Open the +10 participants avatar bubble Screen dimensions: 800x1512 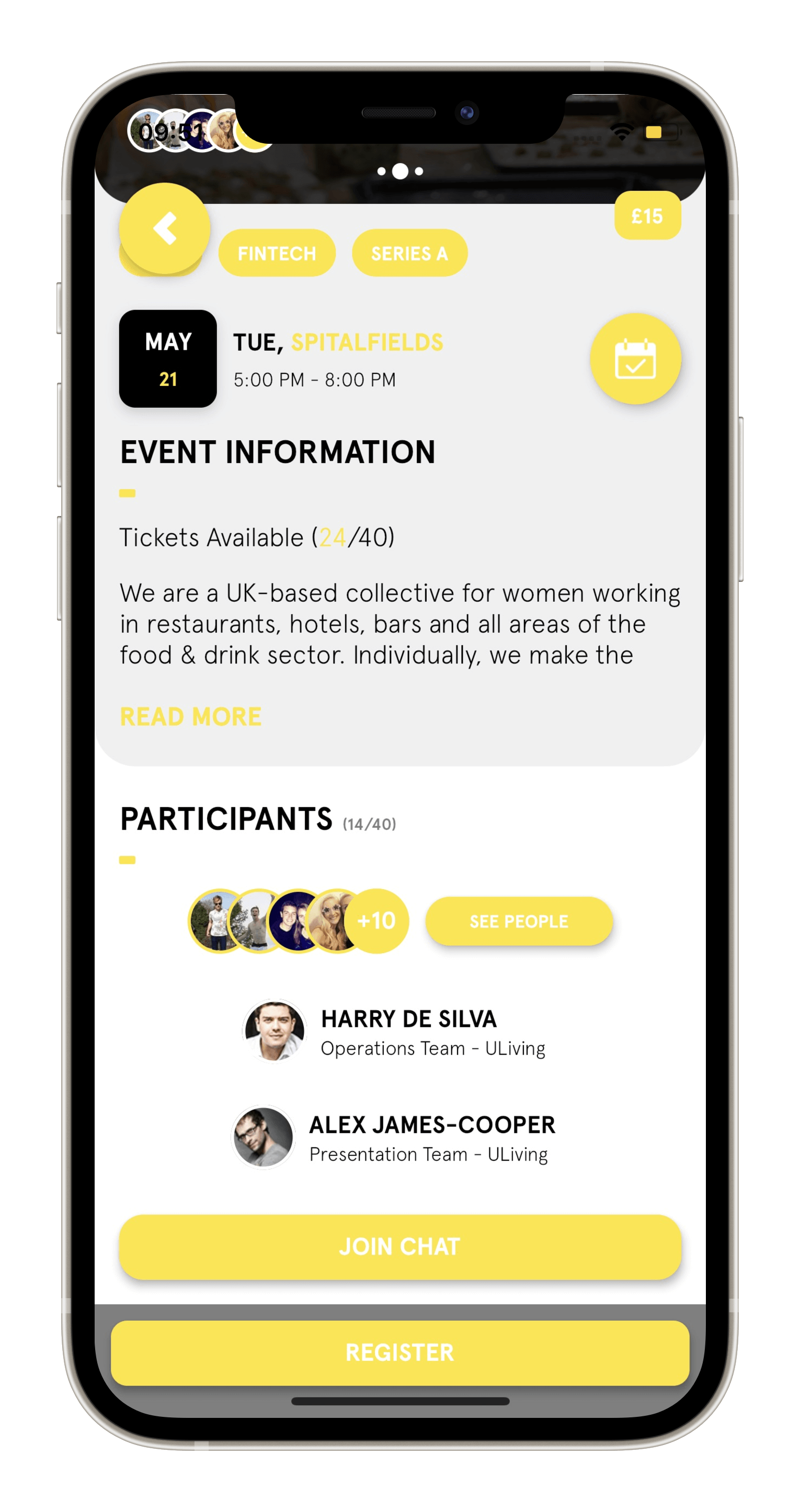pyautogui.click(x=377, y=921)
